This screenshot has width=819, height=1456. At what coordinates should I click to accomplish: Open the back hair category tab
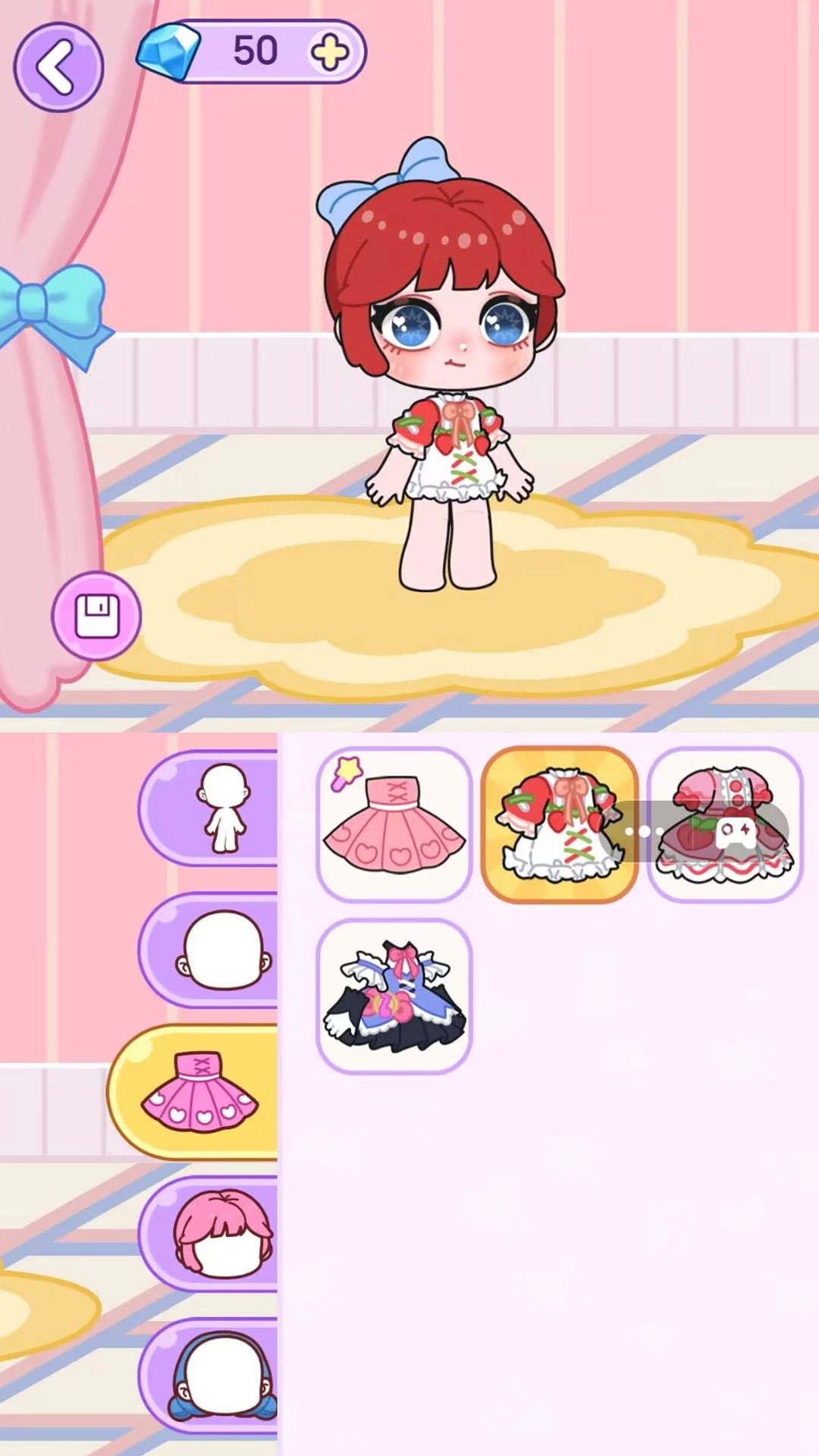216,1375
